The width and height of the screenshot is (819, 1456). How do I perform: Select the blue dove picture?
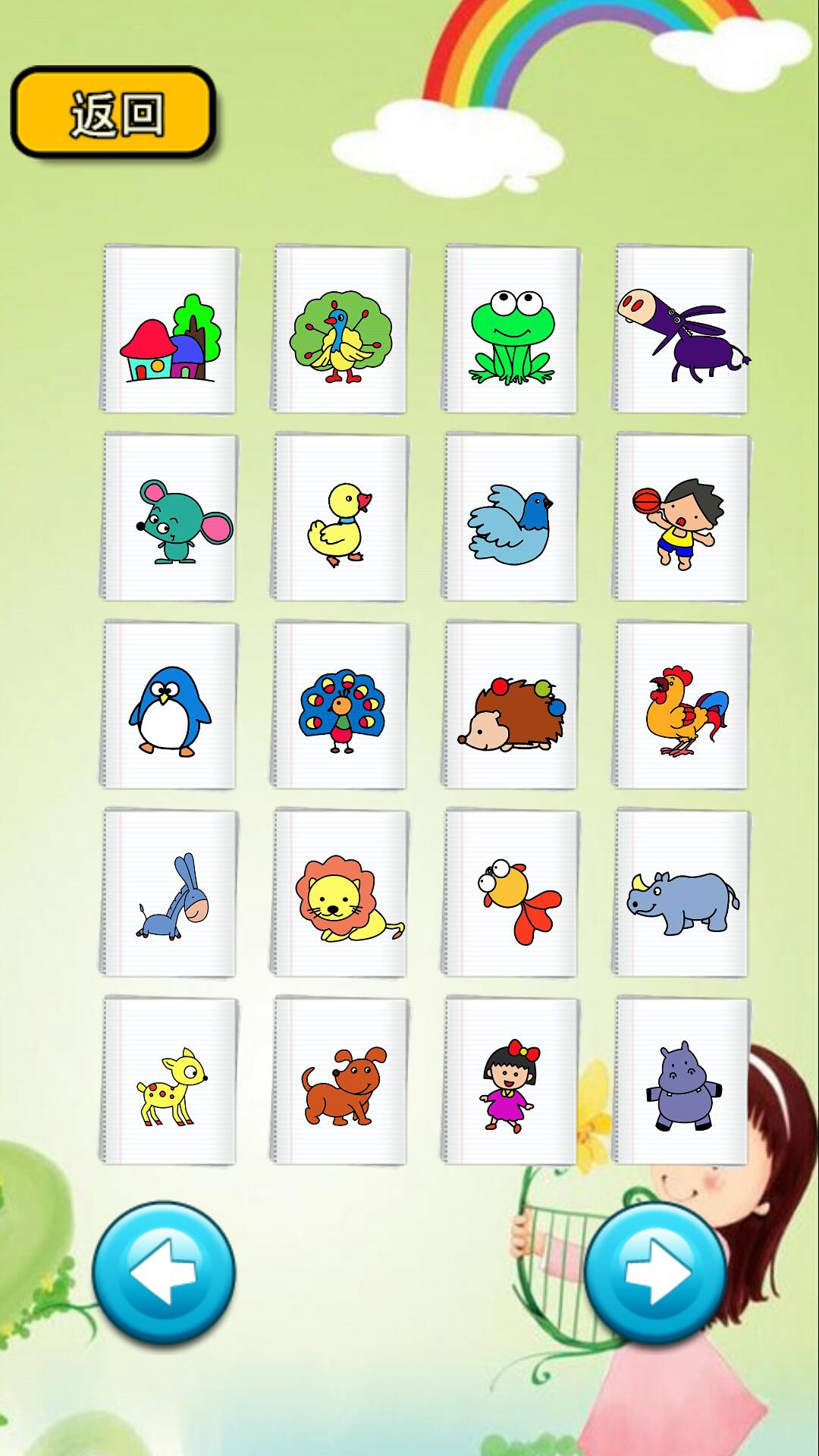(511, 519)
